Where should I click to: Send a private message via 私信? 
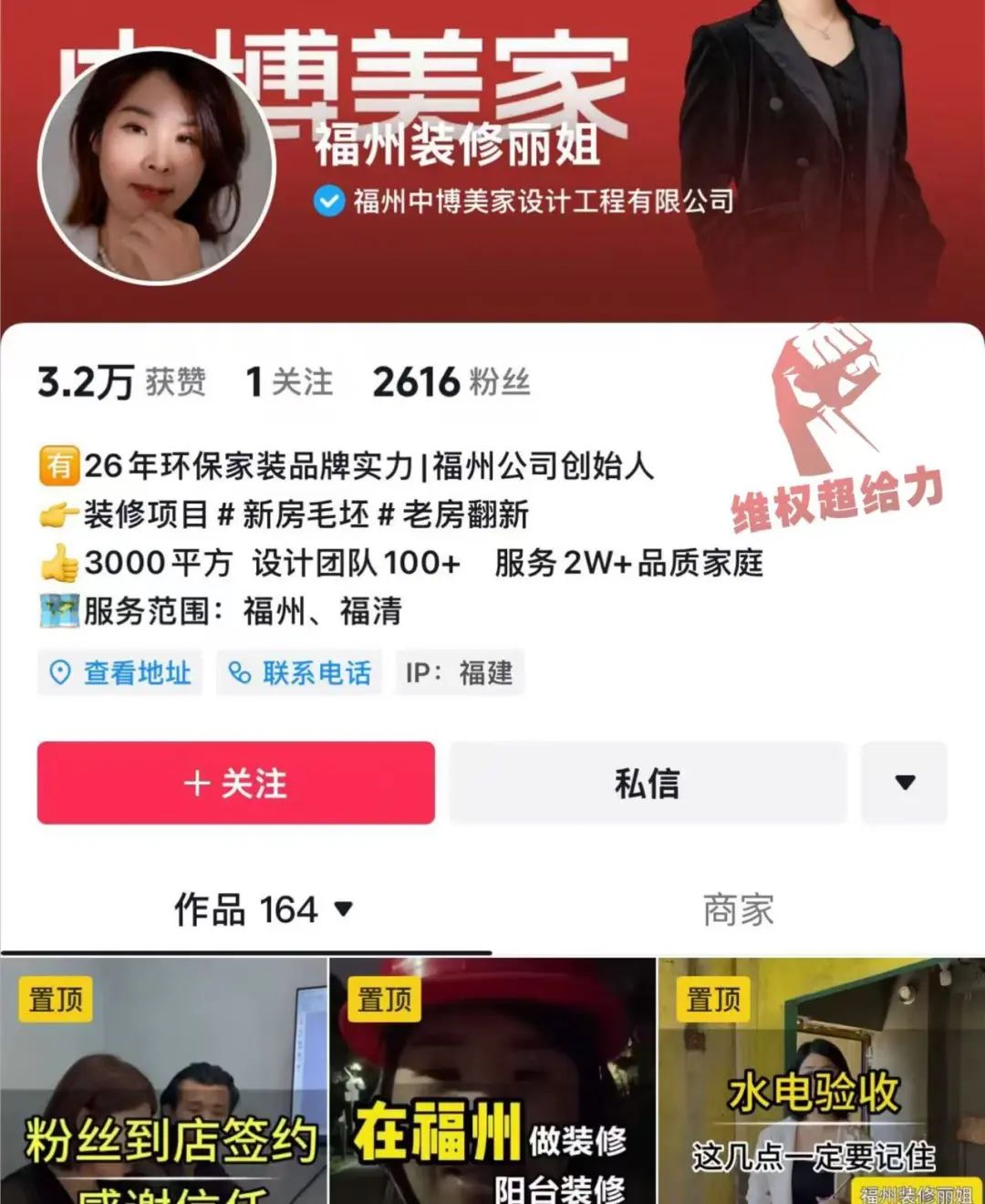tap(648, 783)
